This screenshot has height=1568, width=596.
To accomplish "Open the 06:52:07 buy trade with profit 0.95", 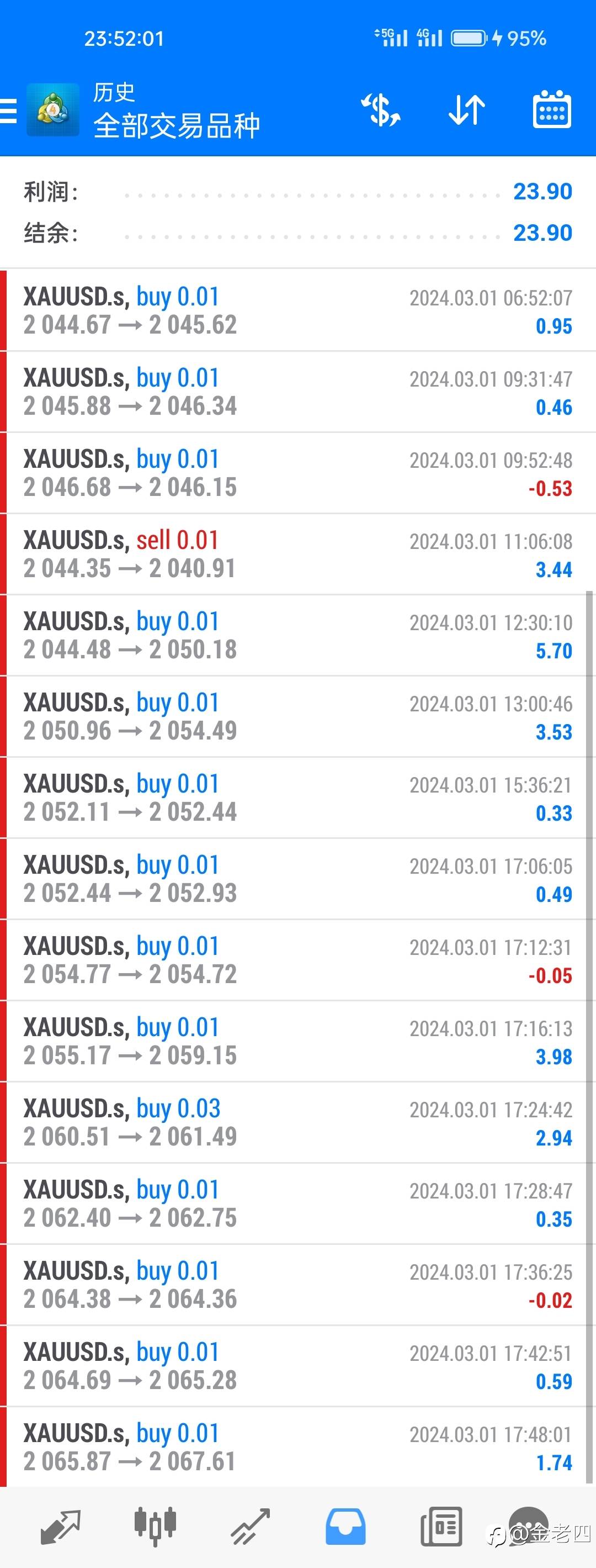I will [298, 310].
